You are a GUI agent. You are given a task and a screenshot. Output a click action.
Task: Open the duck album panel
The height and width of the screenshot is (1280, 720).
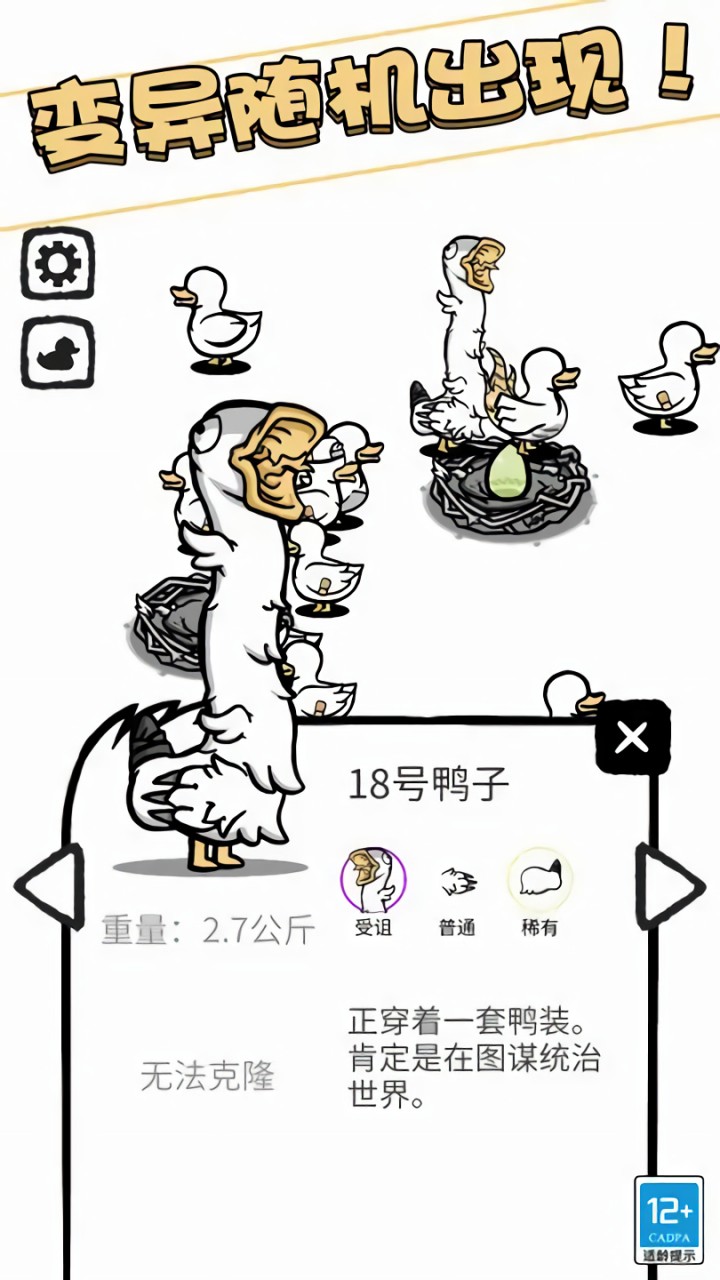point(57,355)
